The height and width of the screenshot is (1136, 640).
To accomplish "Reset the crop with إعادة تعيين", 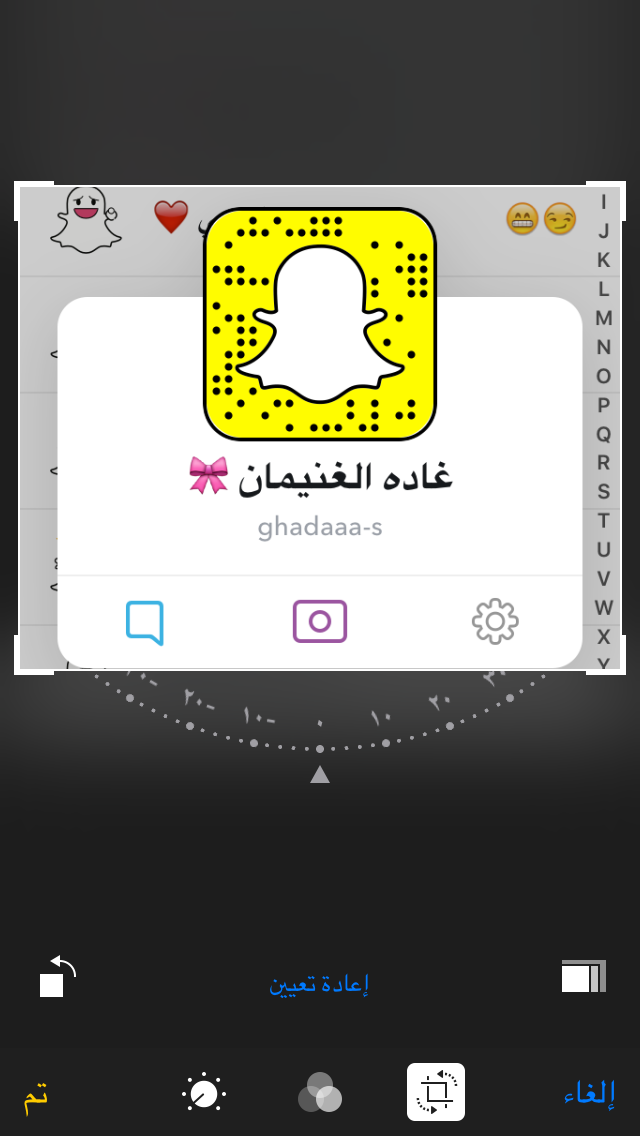I will (x=319, y=984).
